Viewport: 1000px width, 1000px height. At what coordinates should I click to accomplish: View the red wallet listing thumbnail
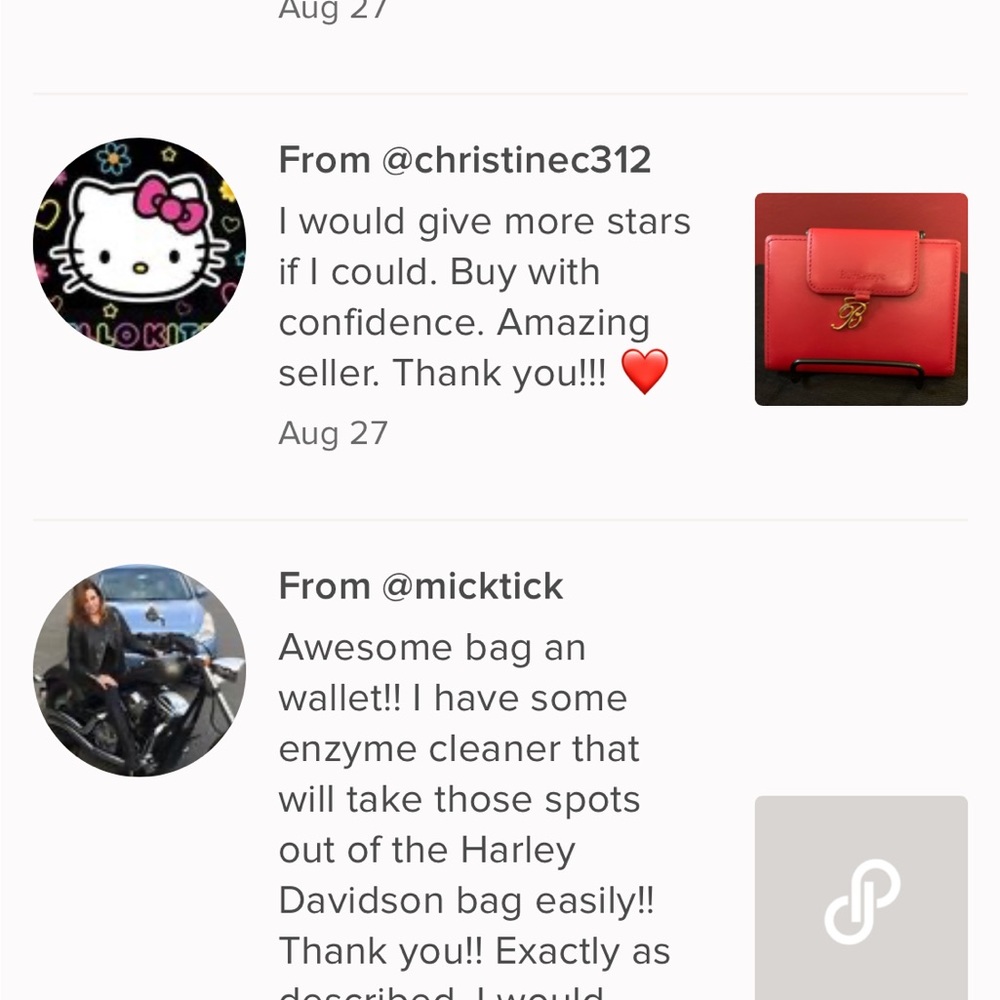coord(861,299)
